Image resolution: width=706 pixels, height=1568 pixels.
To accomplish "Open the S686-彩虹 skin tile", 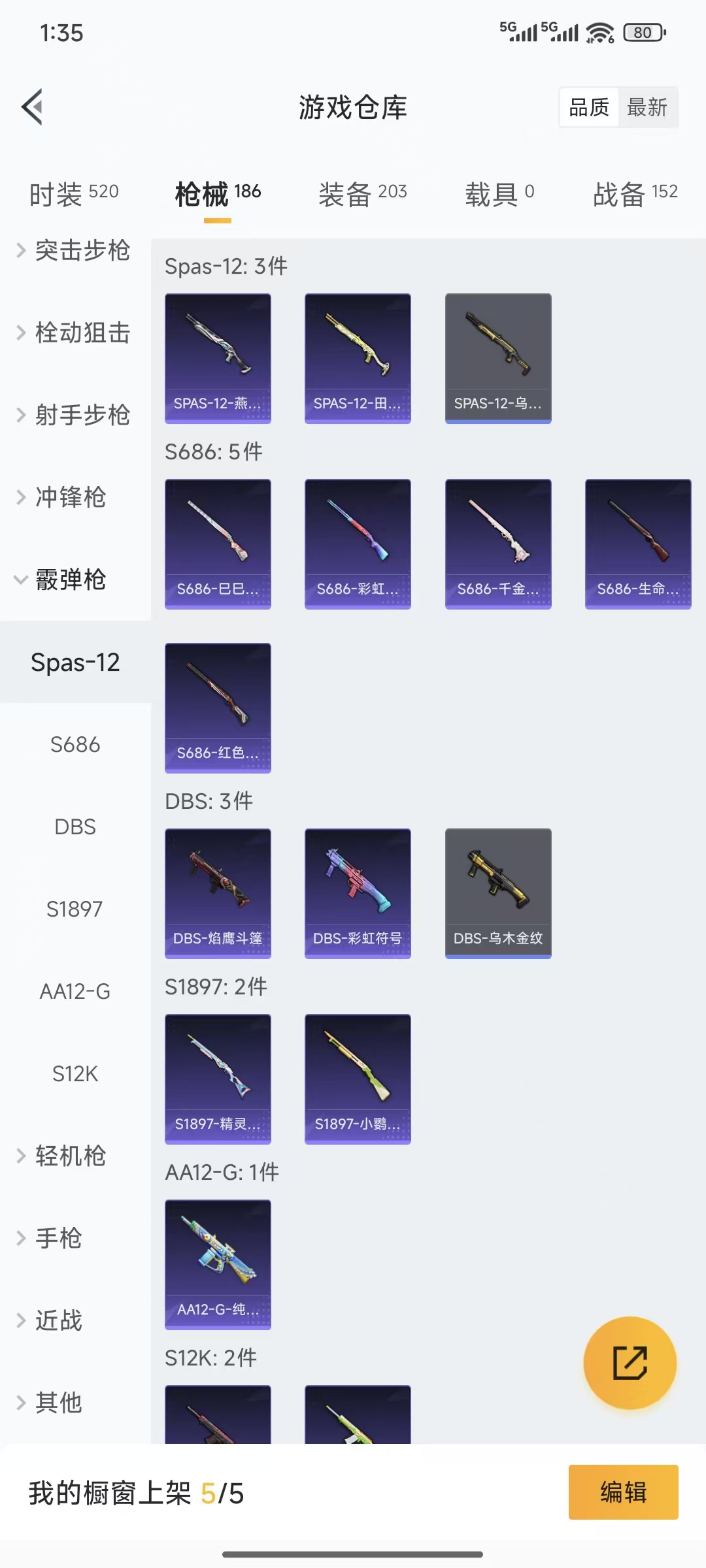I will point(358,544).
